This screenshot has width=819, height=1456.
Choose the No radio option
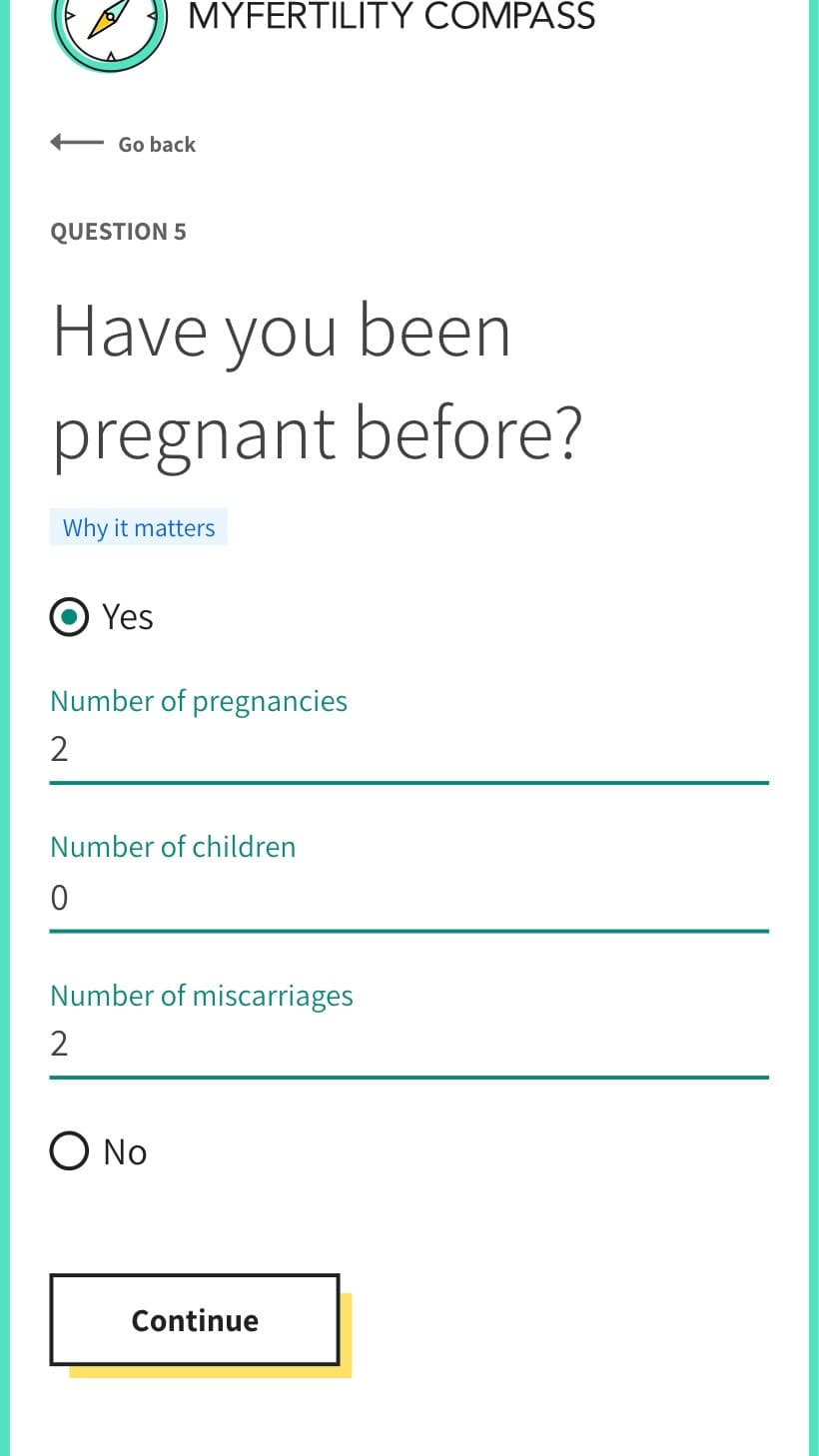pos(69,1151)
